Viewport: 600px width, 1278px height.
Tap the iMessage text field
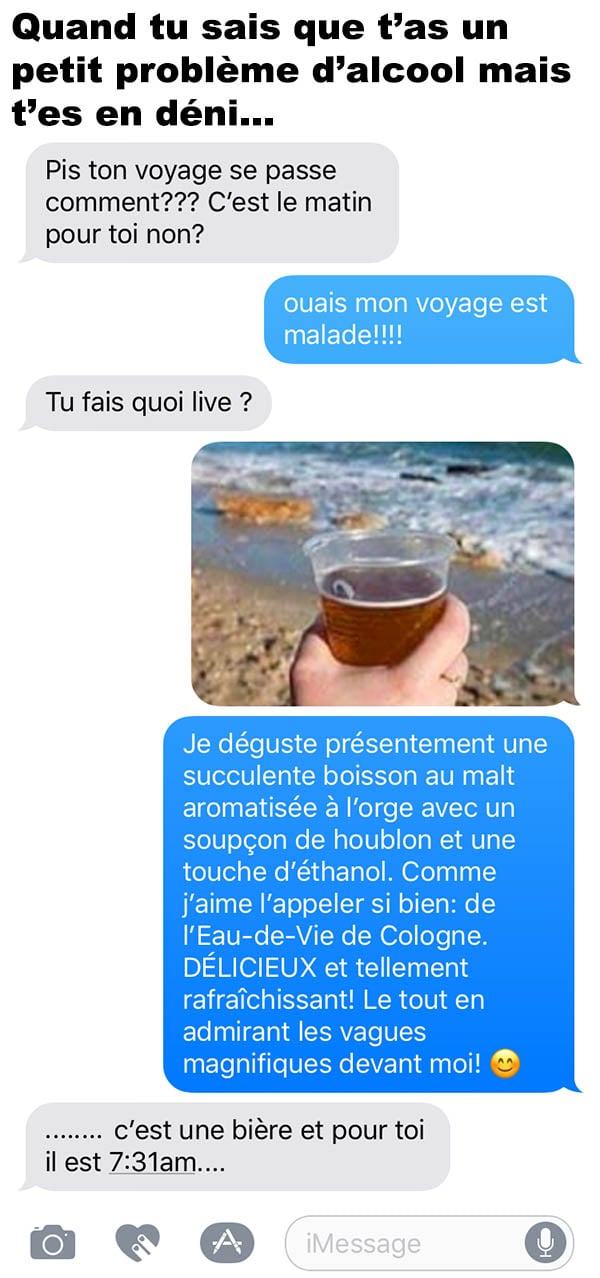click(430, 1243)
